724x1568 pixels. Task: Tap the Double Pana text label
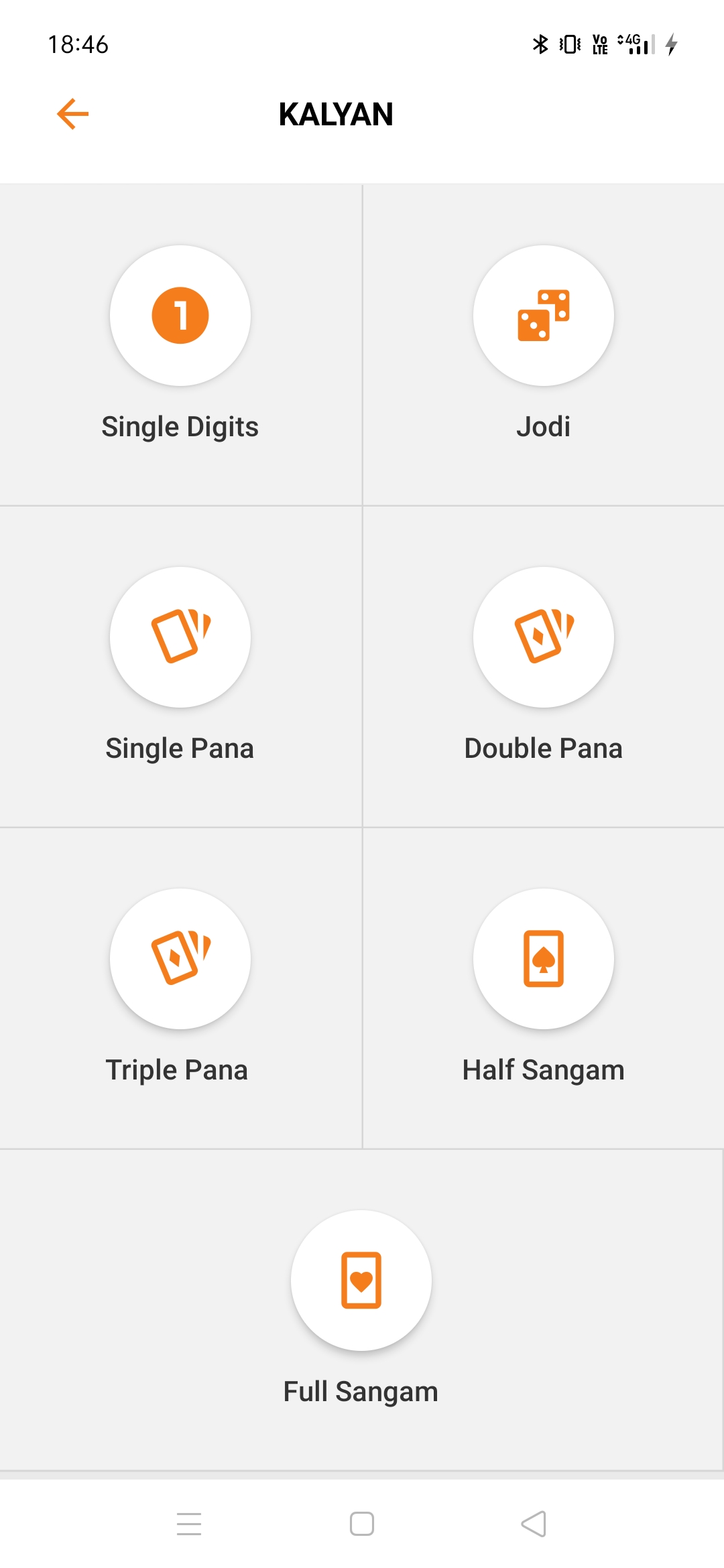pos(543,748)
